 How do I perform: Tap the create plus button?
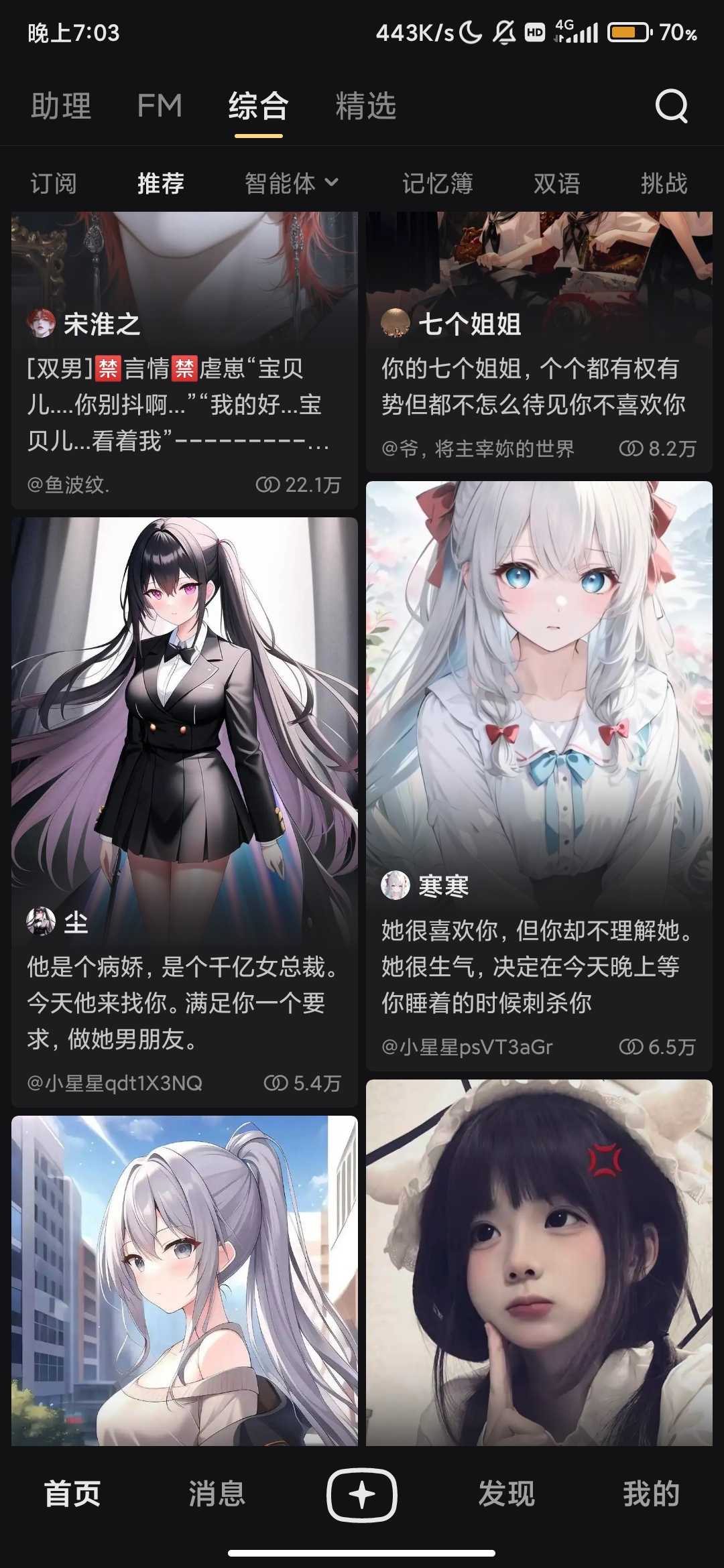click(x=362, y=1494)
